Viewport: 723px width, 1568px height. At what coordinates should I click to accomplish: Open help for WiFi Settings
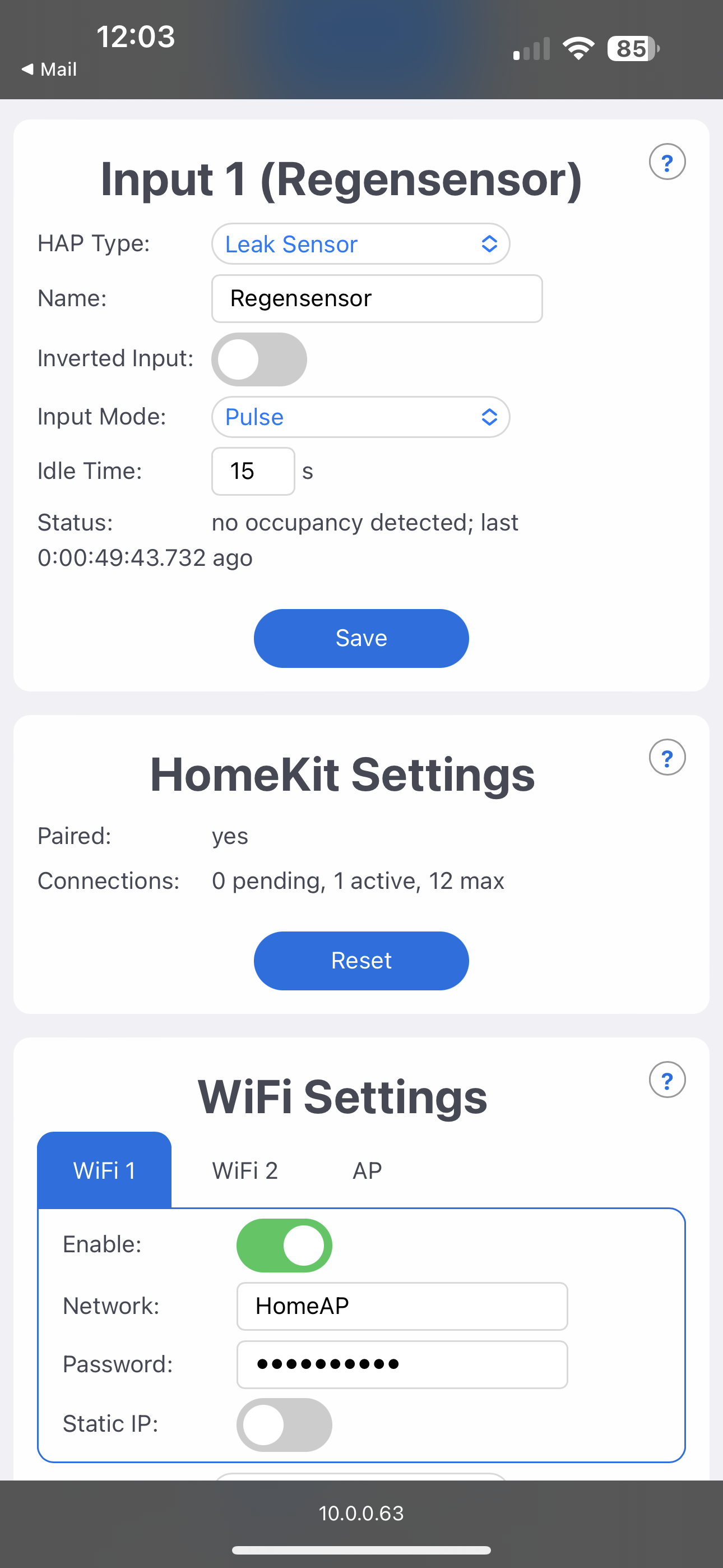(x=667, y=1080)
